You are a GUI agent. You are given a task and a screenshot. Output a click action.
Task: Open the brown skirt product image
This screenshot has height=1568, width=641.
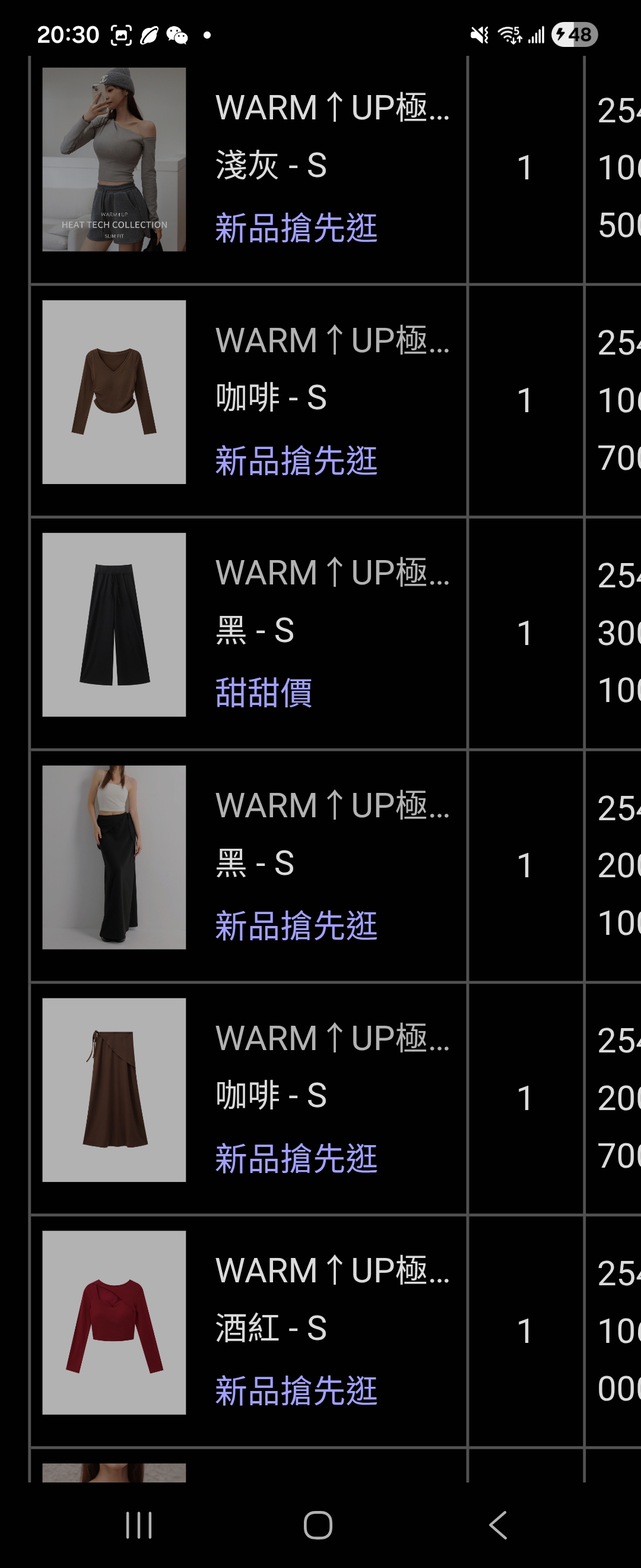pos(114,1089)
